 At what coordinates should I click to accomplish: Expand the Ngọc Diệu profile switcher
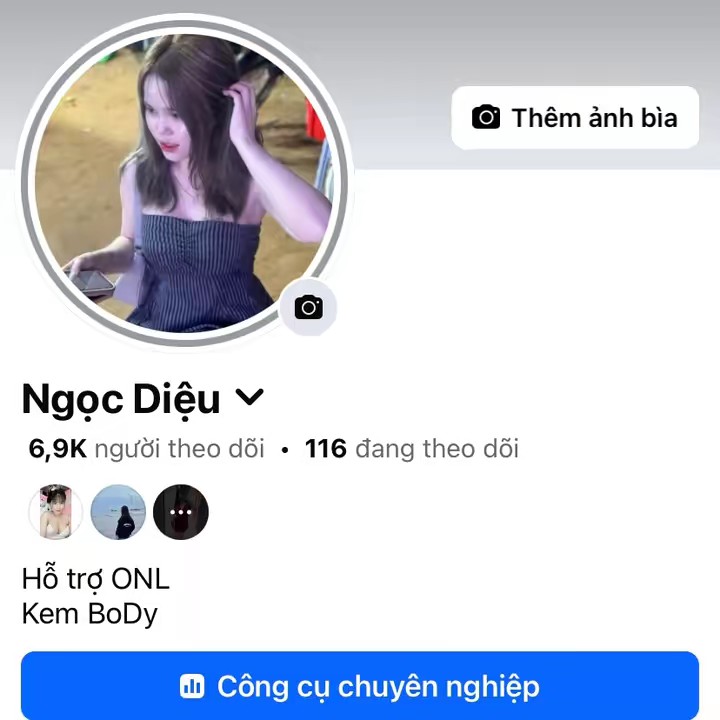click(x=249, y=399)
